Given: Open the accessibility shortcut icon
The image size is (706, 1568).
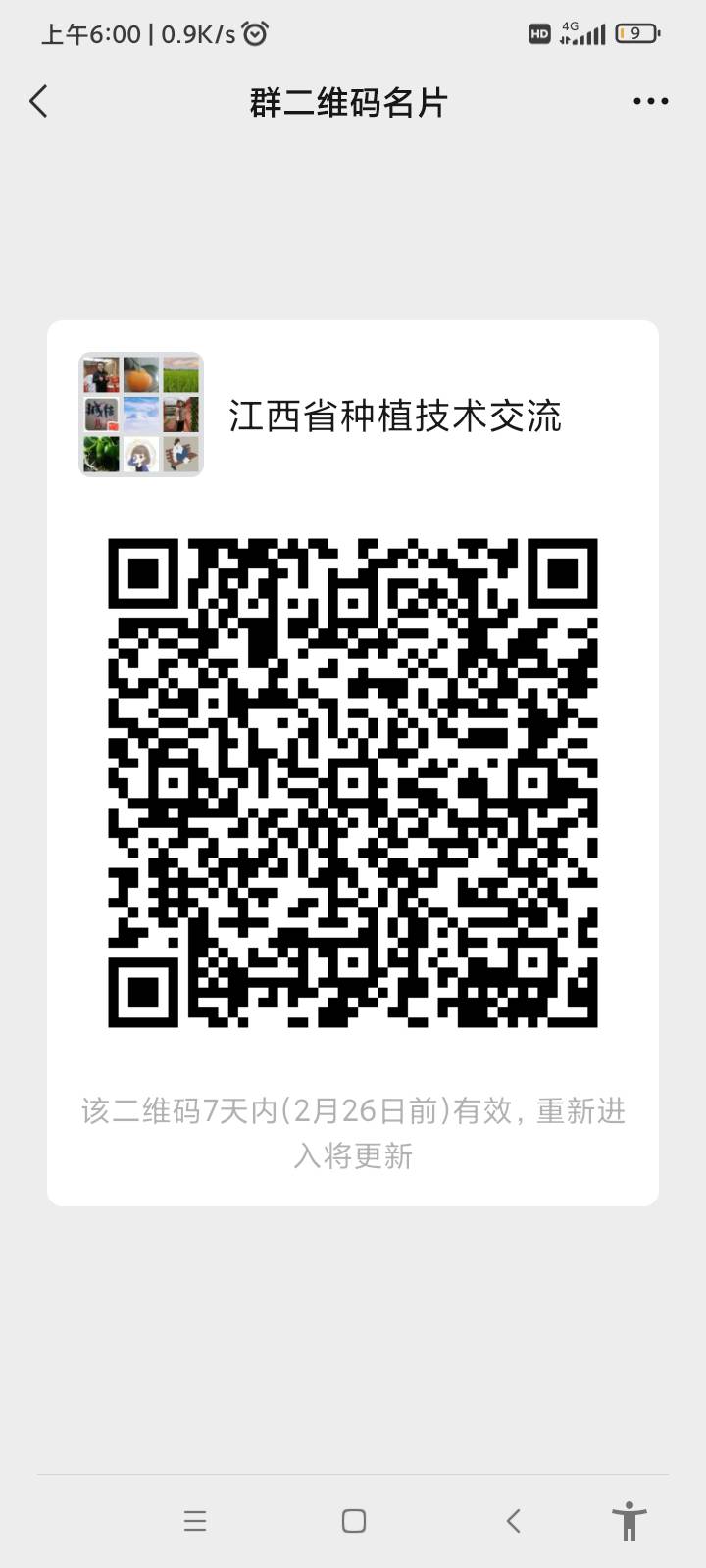Looking at the screenshot, I should click(x=630, y=1521).
